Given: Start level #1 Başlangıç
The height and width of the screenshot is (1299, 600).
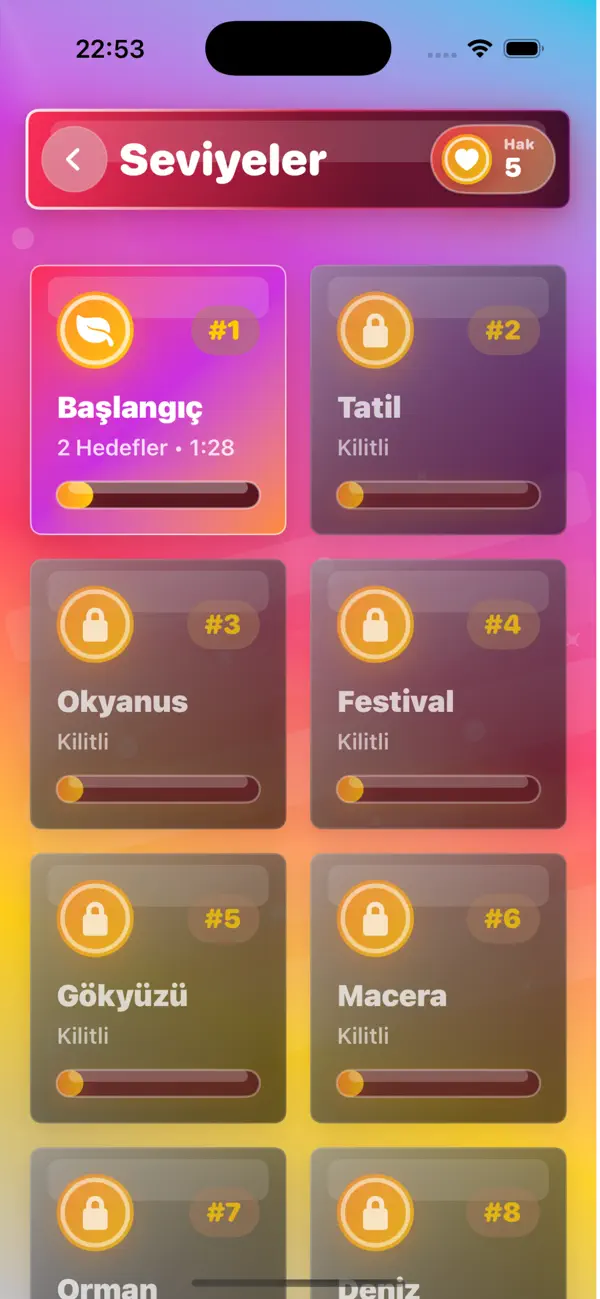Looking at the screenshot, I should [x=158, y=400].
